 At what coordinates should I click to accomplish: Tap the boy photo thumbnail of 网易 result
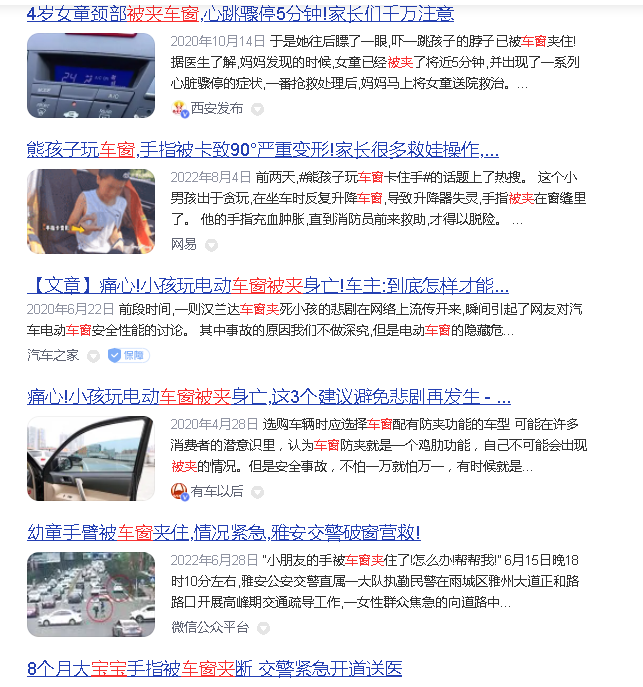91,211
